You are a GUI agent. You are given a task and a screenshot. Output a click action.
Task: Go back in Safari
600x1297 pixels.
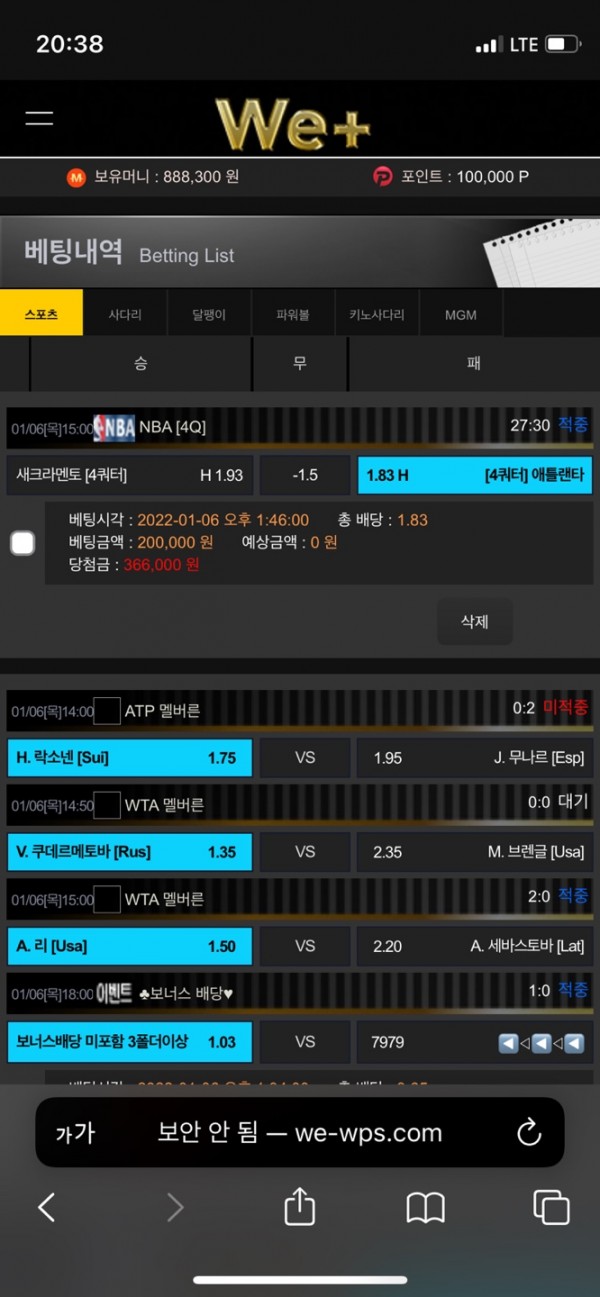click(x=46, y=1208)
